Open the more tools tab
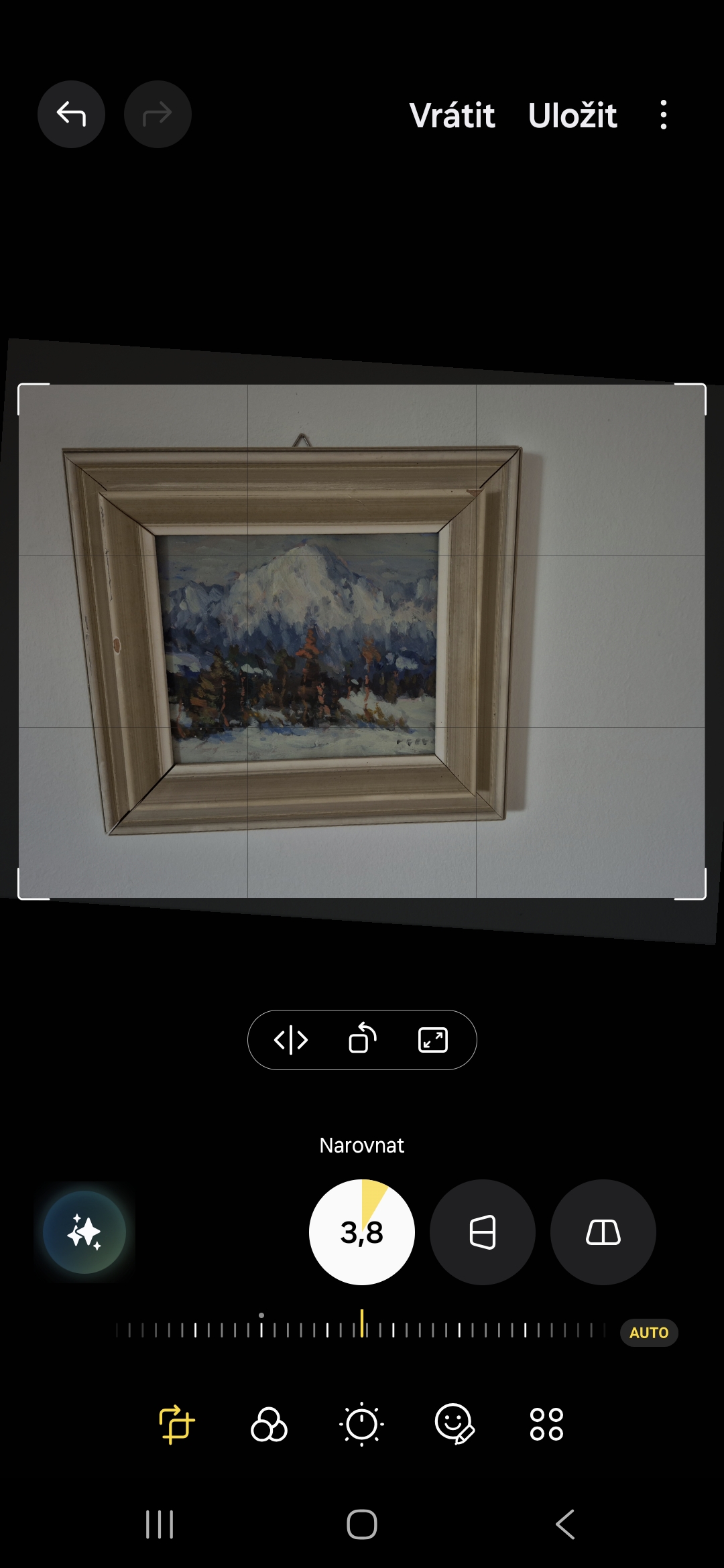 click(x=546, y=1424)
